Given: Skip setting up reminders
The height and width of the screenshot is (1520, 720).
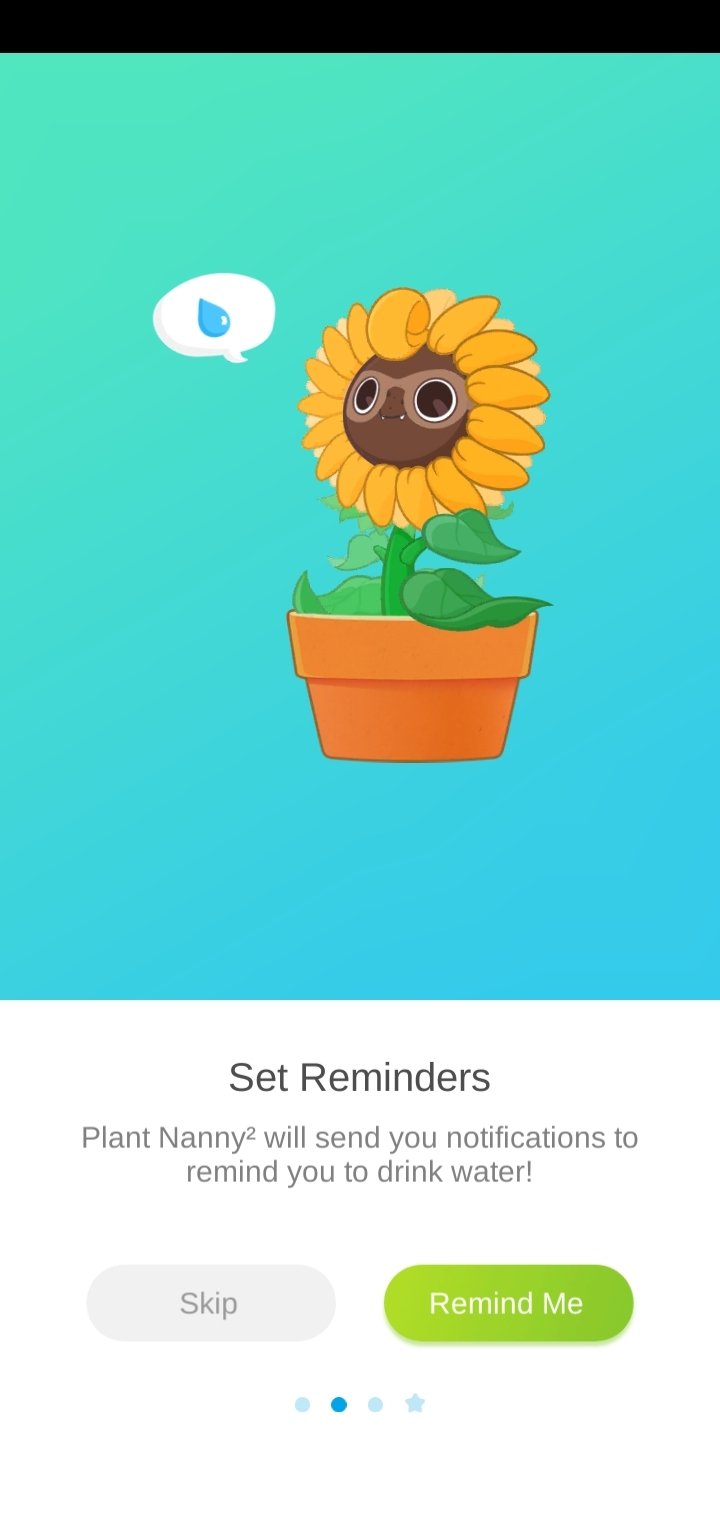Looking at the screenshot, I should coord(211,1303).
